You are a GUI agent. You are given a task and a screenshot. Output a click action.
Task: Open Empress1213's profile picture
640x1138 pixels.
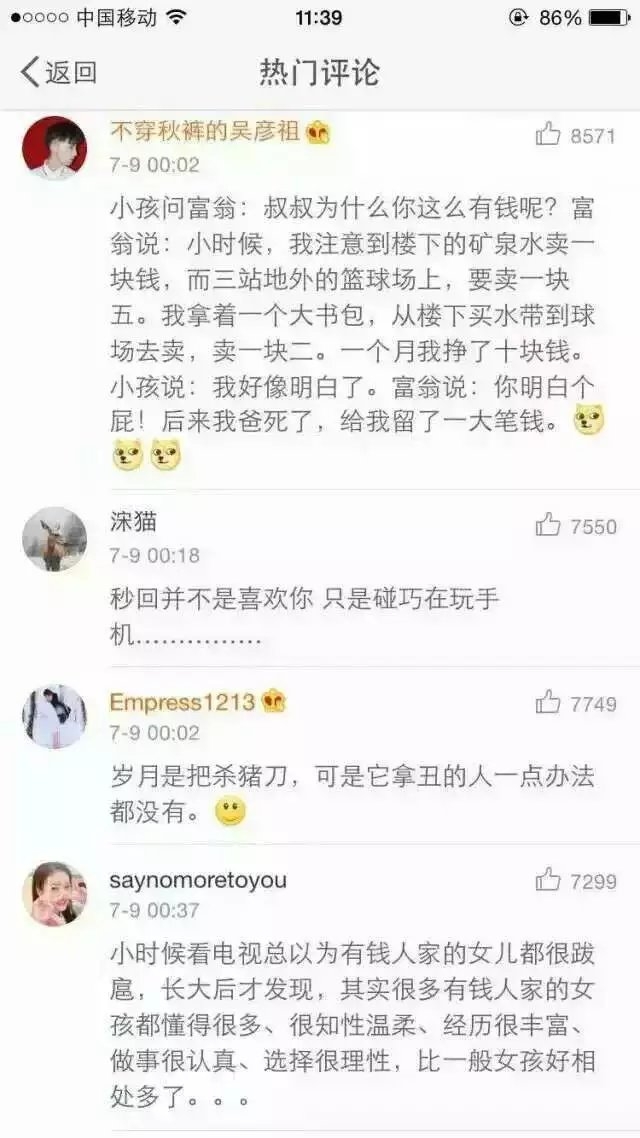coord(54,716)
